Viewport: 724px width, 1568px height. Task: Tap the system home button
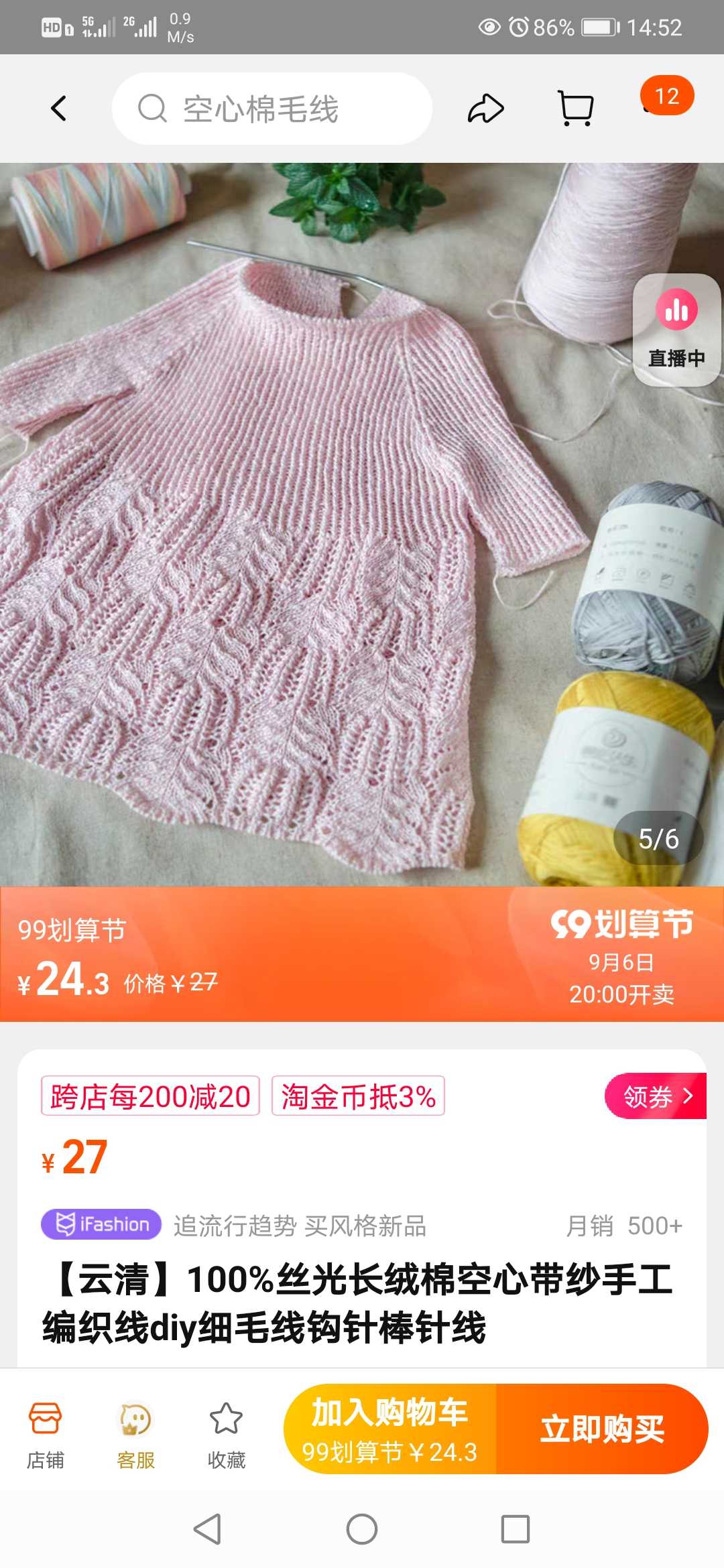[362, 1529]
